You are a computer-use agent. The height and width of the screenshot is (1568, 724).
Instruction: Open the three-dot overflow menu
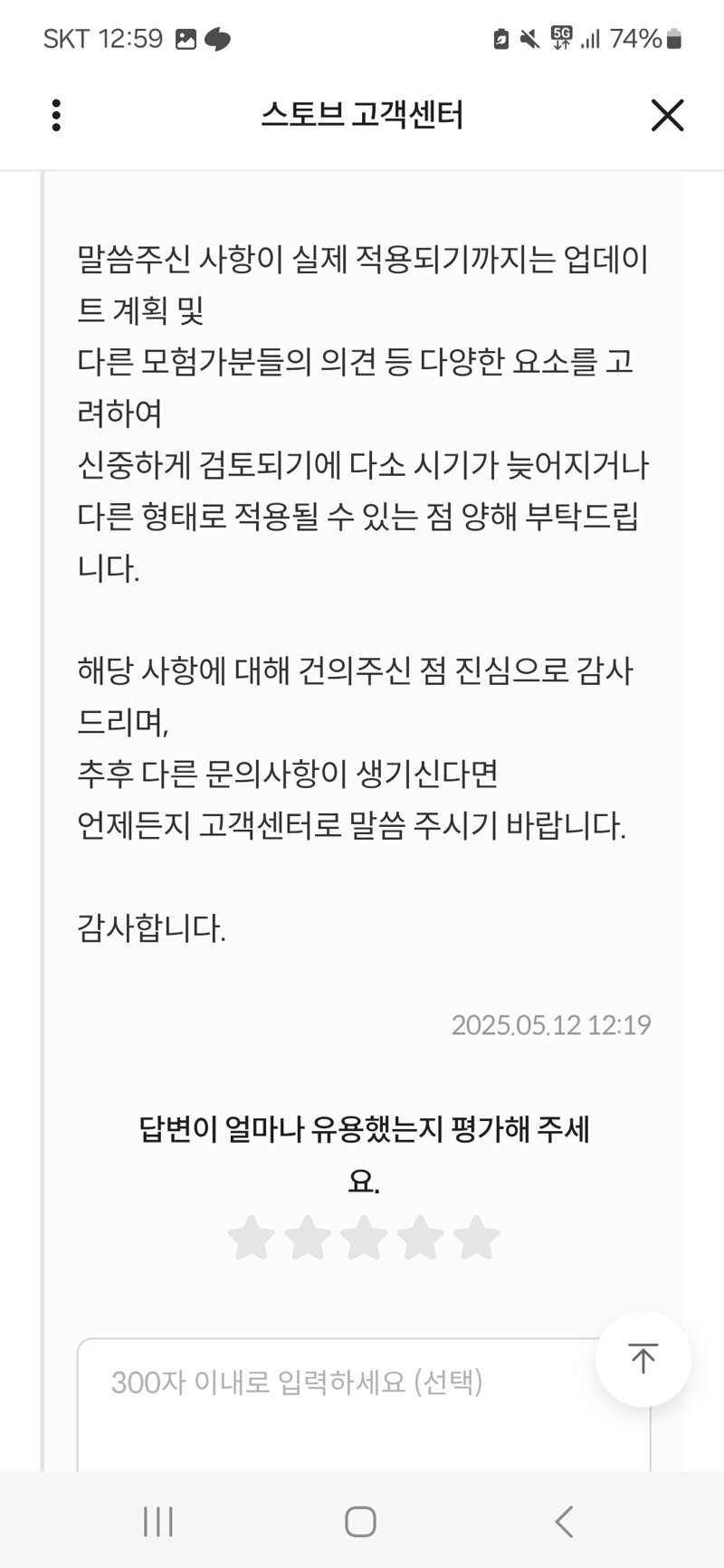[56, 116]
